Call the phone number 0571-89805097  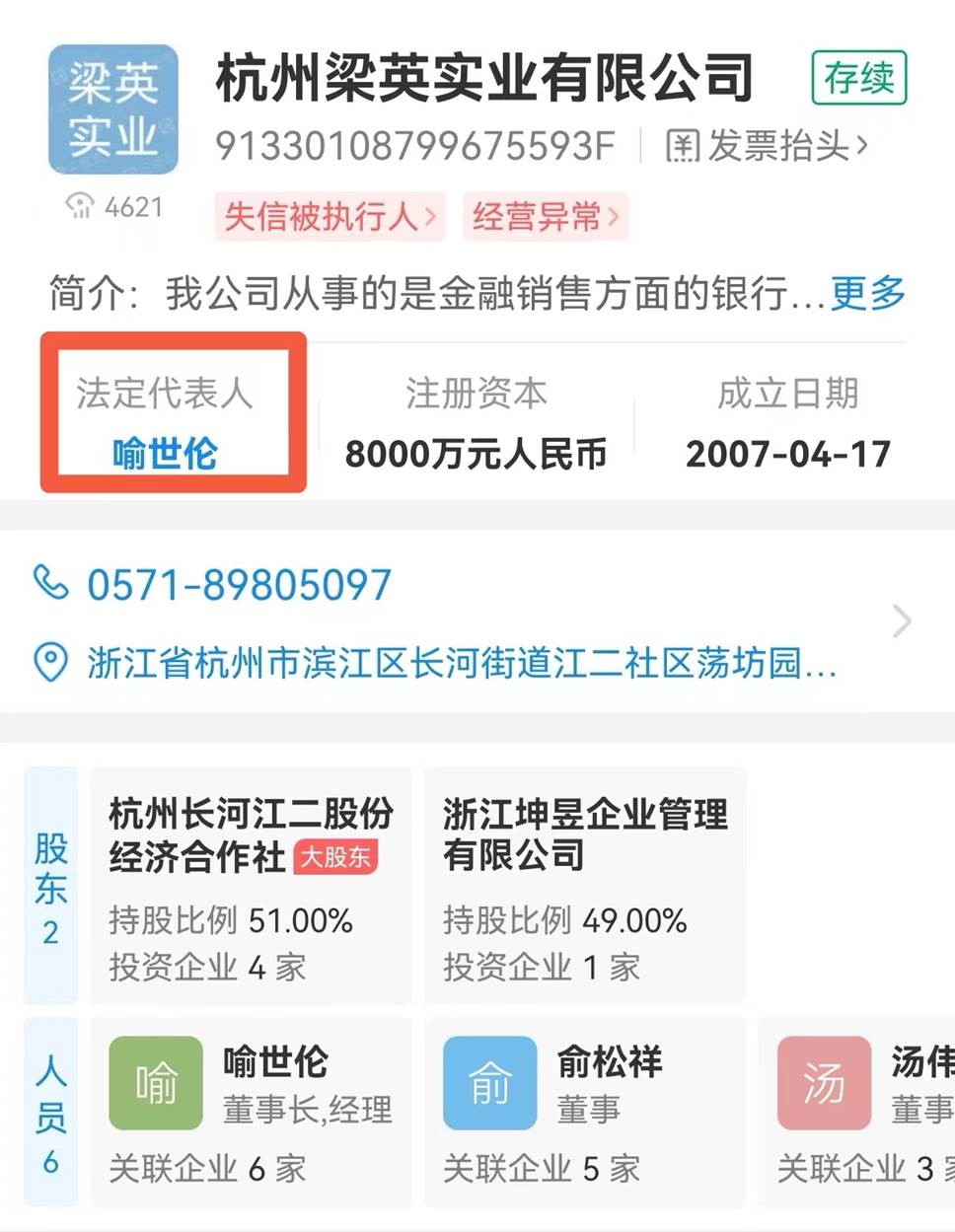pos(239,585)
